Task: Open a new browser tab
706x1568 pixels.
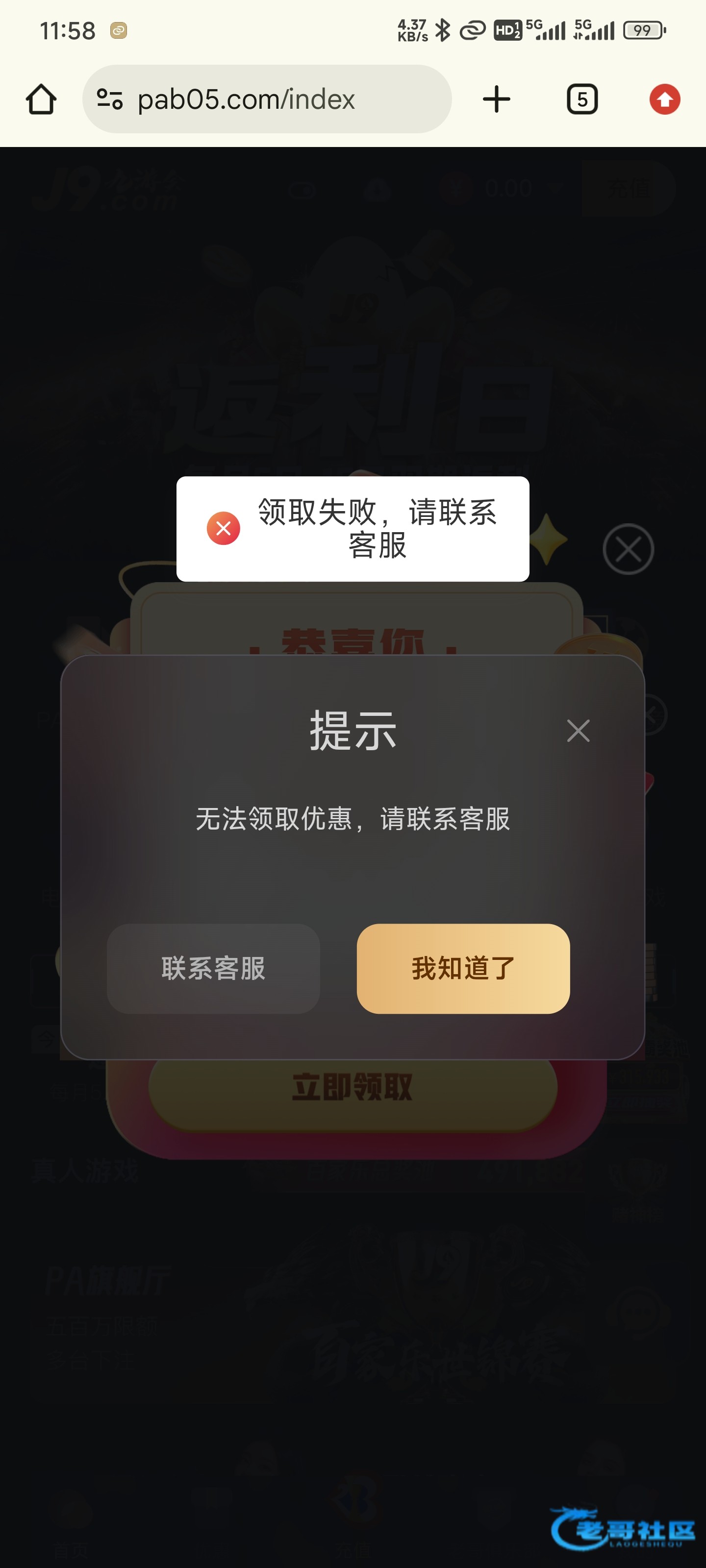Action: [497, 99]
